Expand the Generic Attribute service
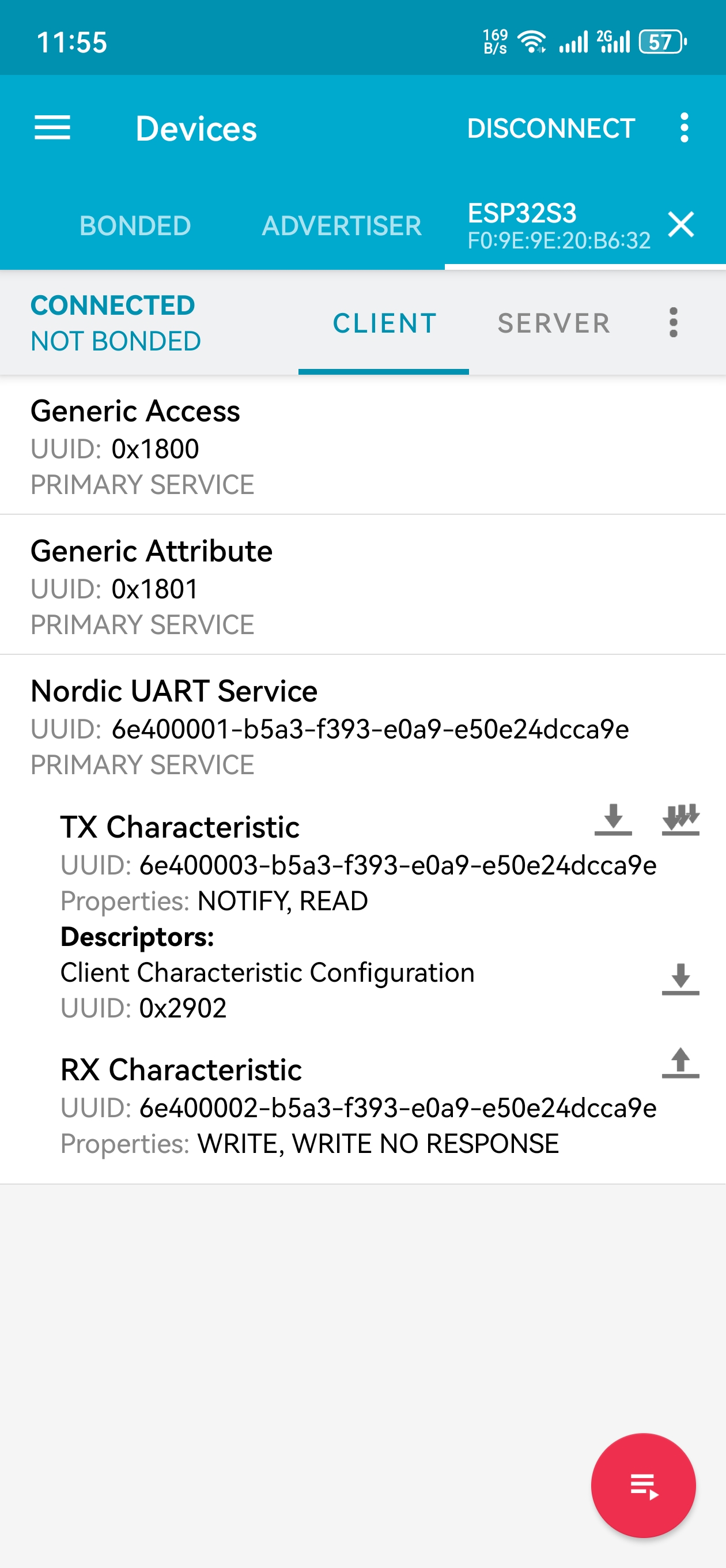Viewport: 726px width, 1568px height. tap(362, 586)
